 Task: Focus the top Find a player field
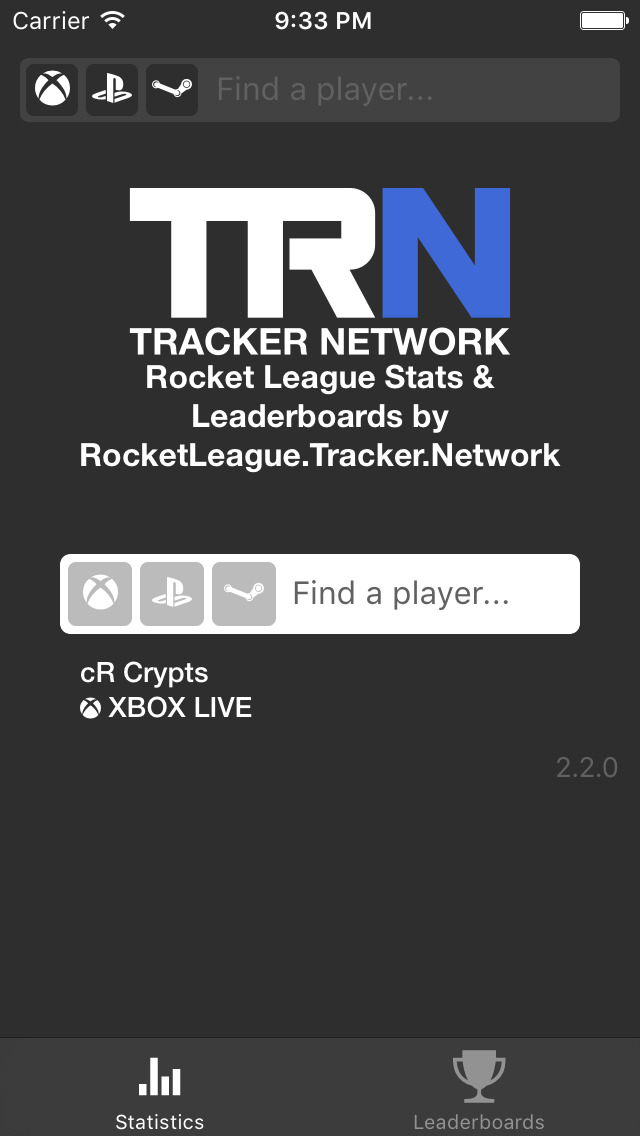[x=410, y=90]
